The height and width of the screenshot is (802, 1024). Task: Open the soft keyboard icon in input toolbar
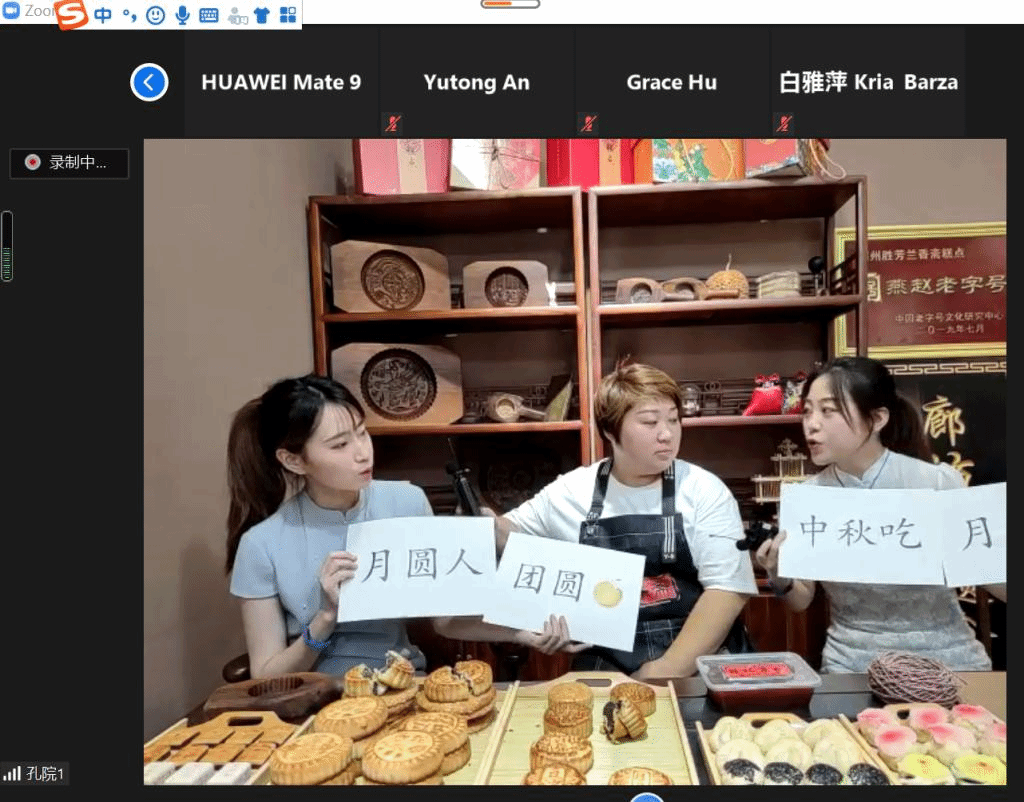(x=209, y=15)
